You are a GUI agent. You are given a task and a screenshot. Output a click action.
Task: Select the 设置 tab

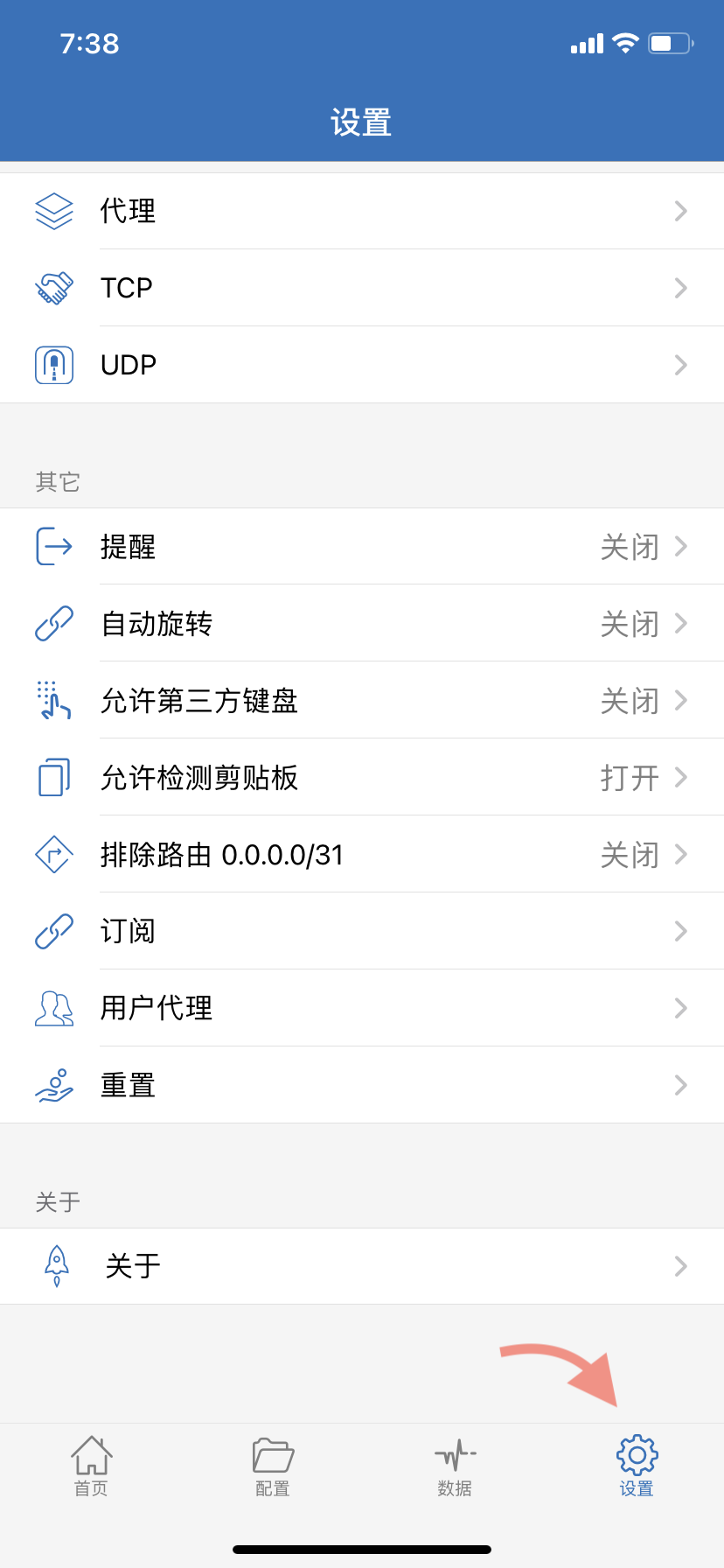pyautogui.click(x=637, y=1466)
